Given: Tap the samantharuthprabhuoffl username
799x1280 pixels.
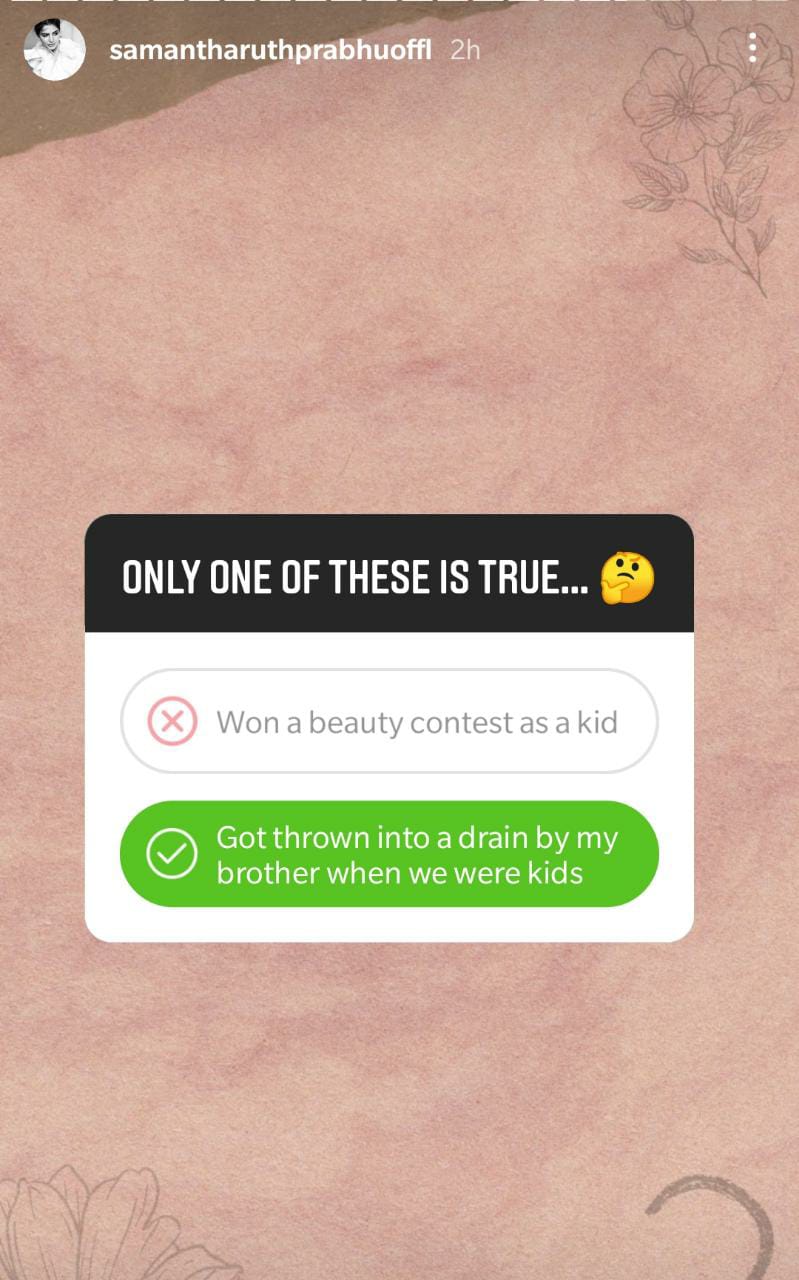Looking at the screenshot, I should [x=270, y=50].
